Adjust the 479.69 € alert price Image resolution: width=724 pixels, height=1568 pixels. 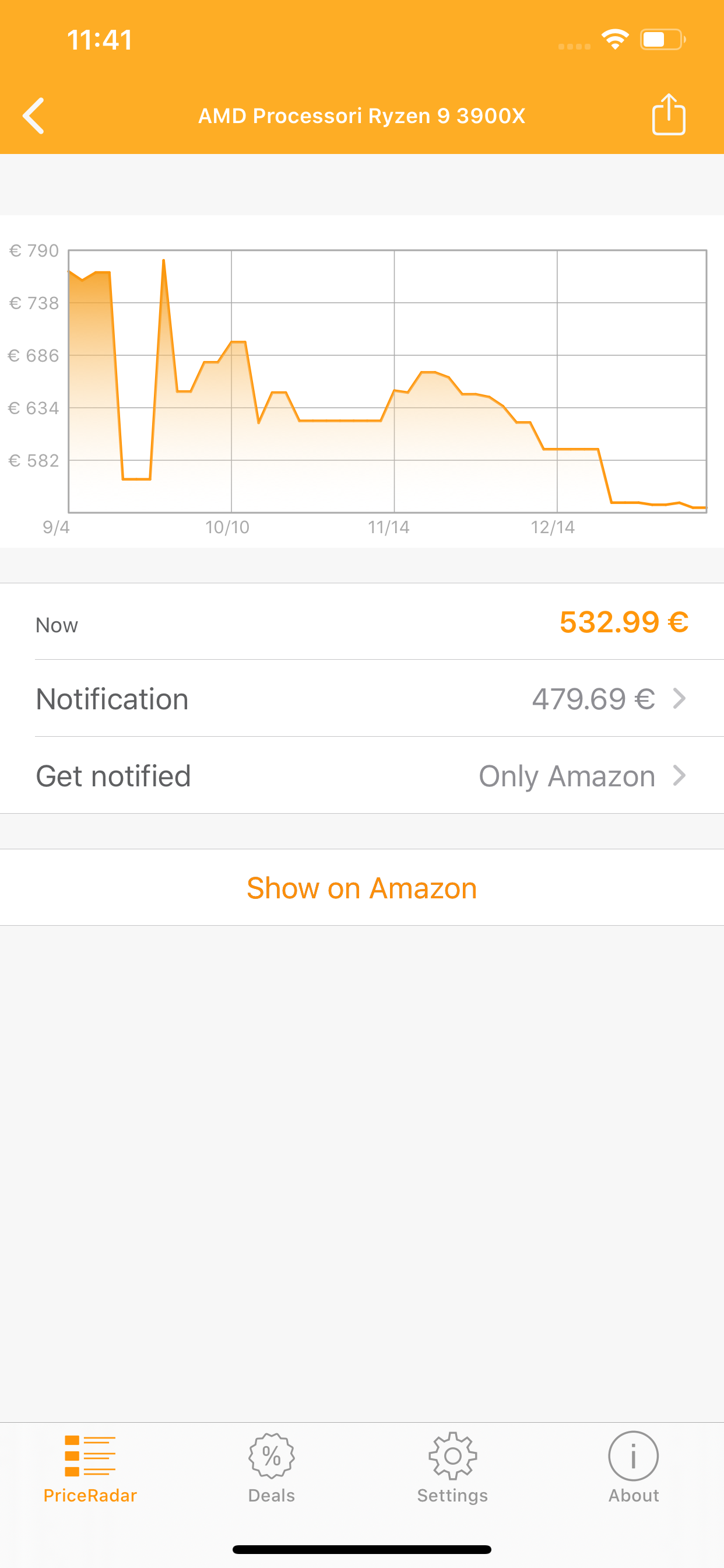(x=594, y=699)
